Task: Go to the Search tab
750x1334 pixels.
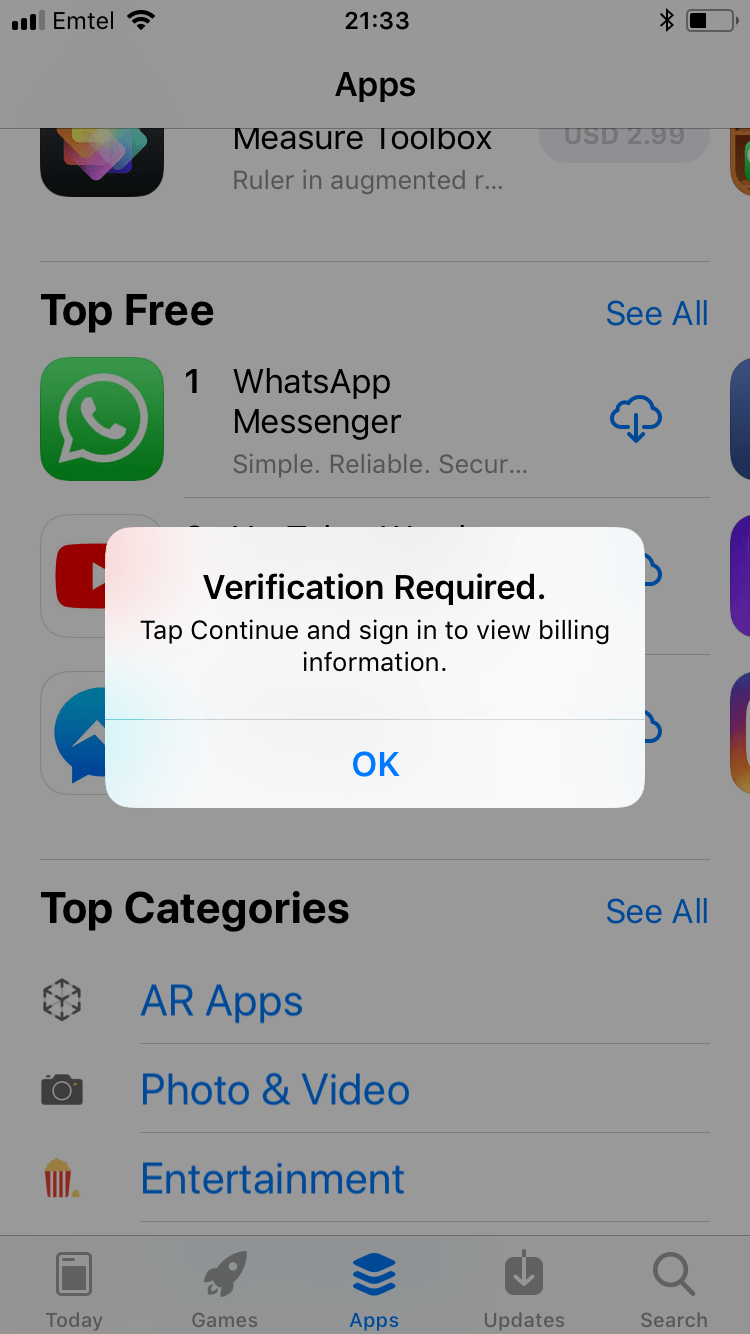Action: click(673, 1288)
